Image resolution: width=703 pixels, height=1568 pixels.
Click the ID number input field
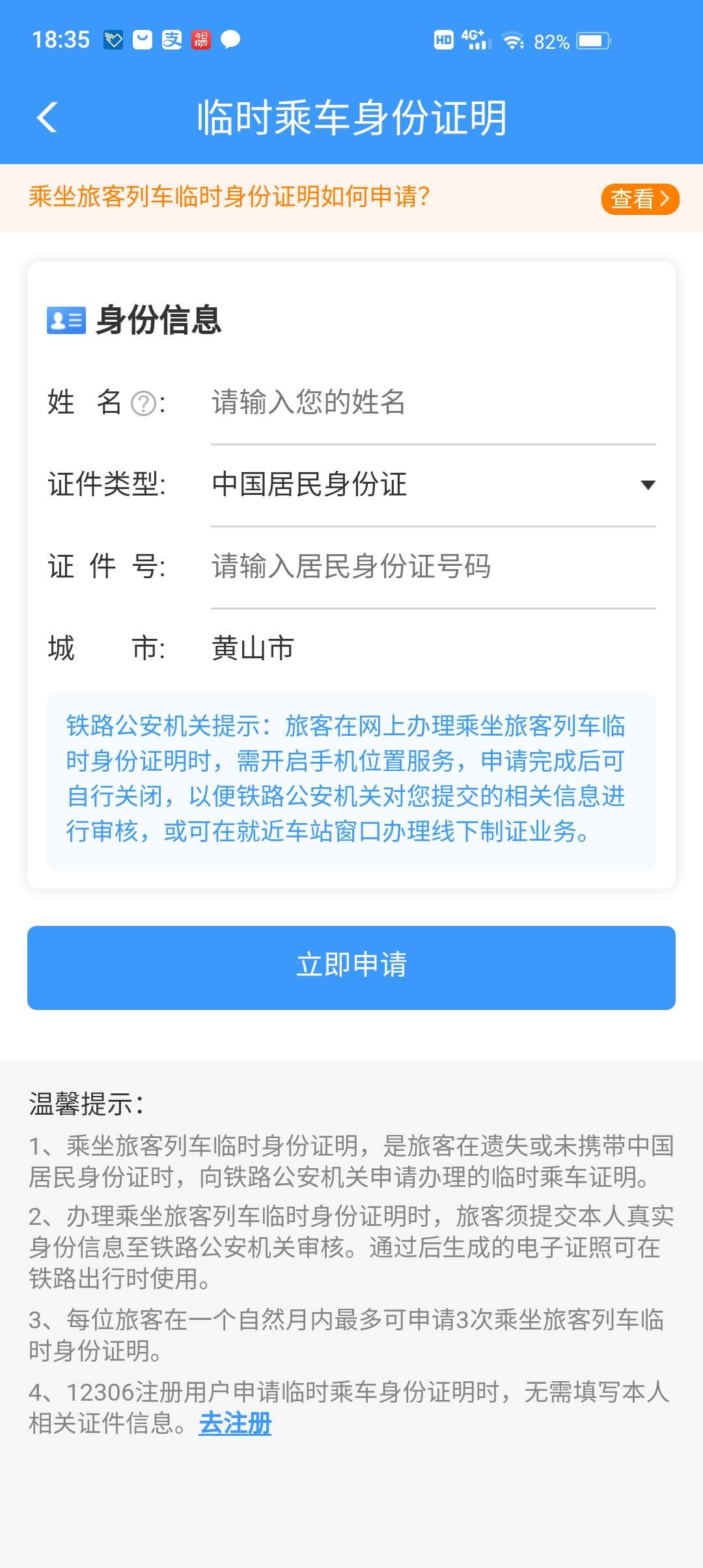point(391,567)
